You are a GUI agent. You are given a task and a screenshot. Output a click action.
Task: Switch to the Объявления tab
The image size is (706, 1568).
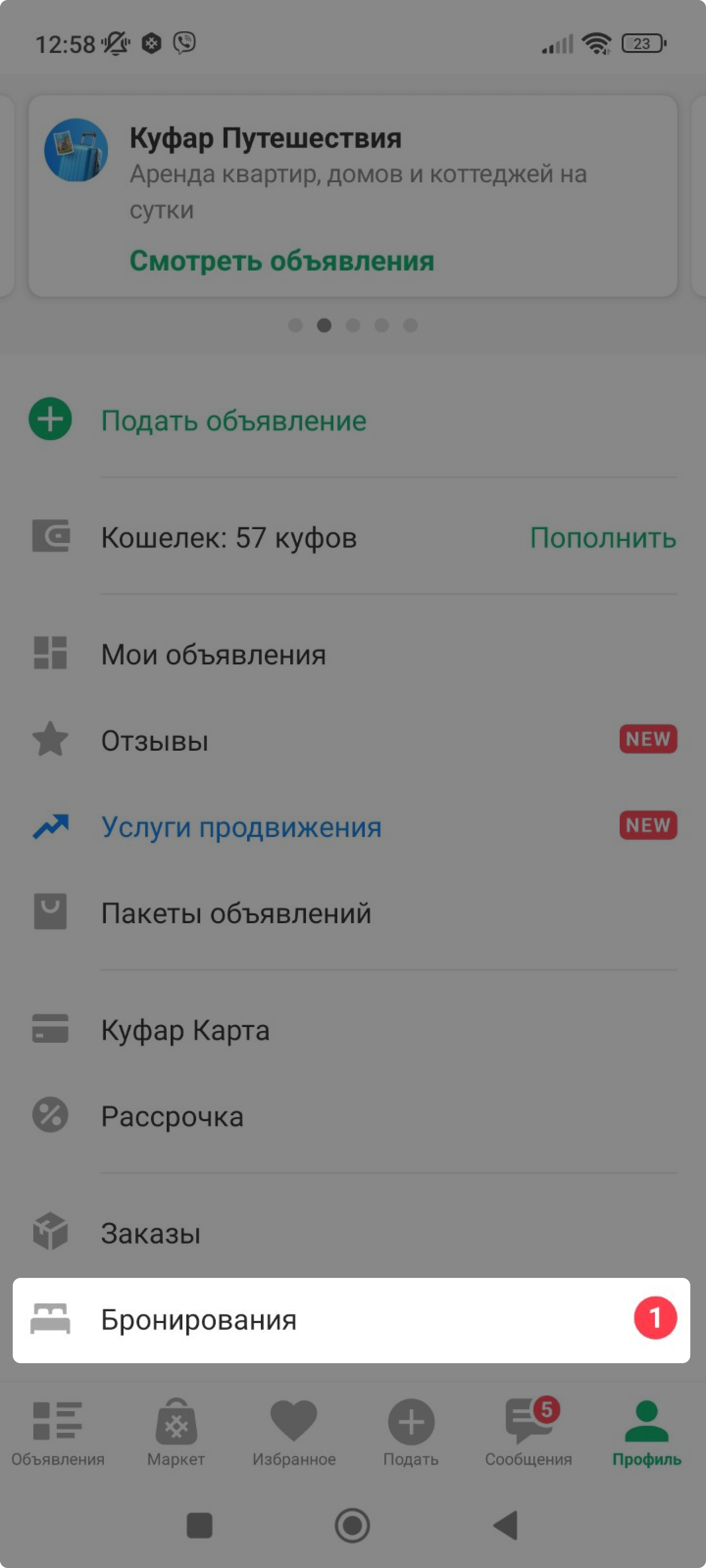pos(58,1432)
